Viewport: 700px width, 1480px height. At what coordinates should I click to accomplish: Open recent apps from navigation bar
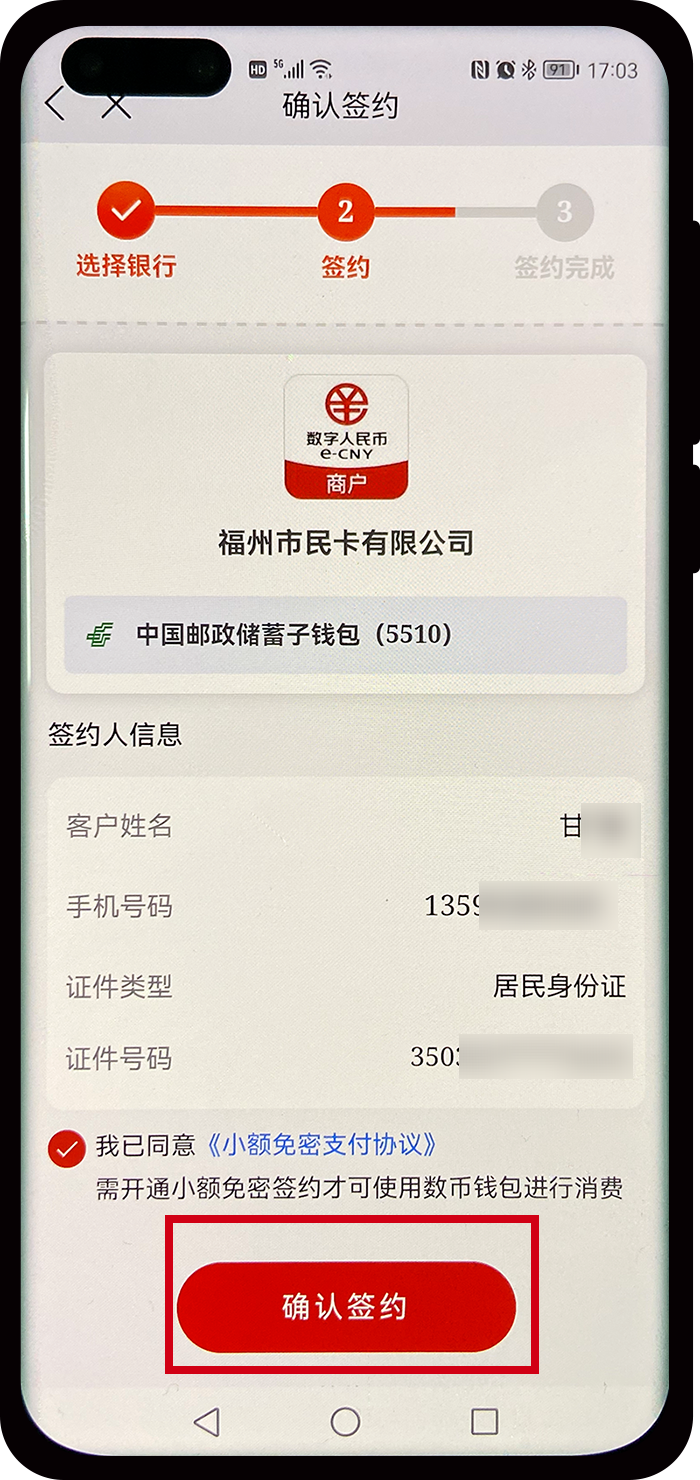(484, 1421)
